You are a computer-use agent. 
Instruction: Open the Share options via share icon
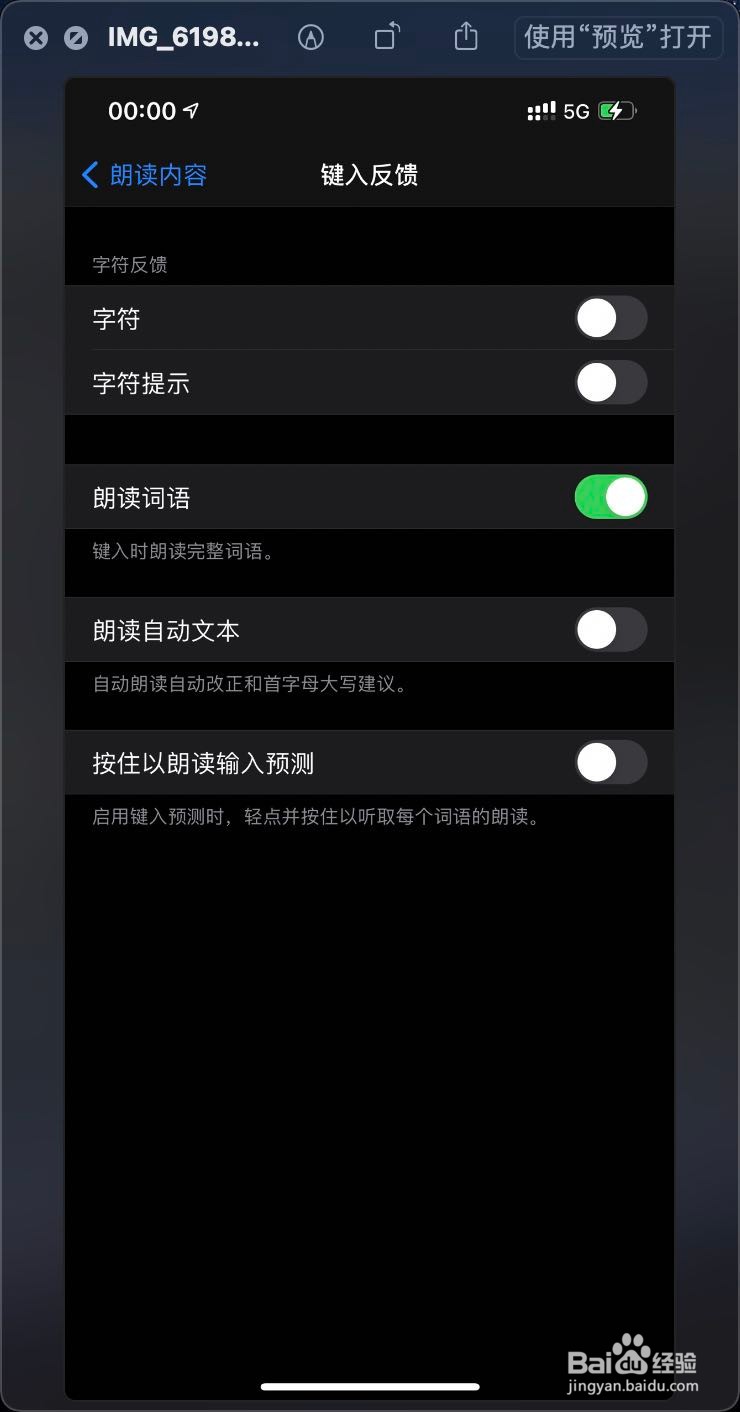[x=464, y=37]
